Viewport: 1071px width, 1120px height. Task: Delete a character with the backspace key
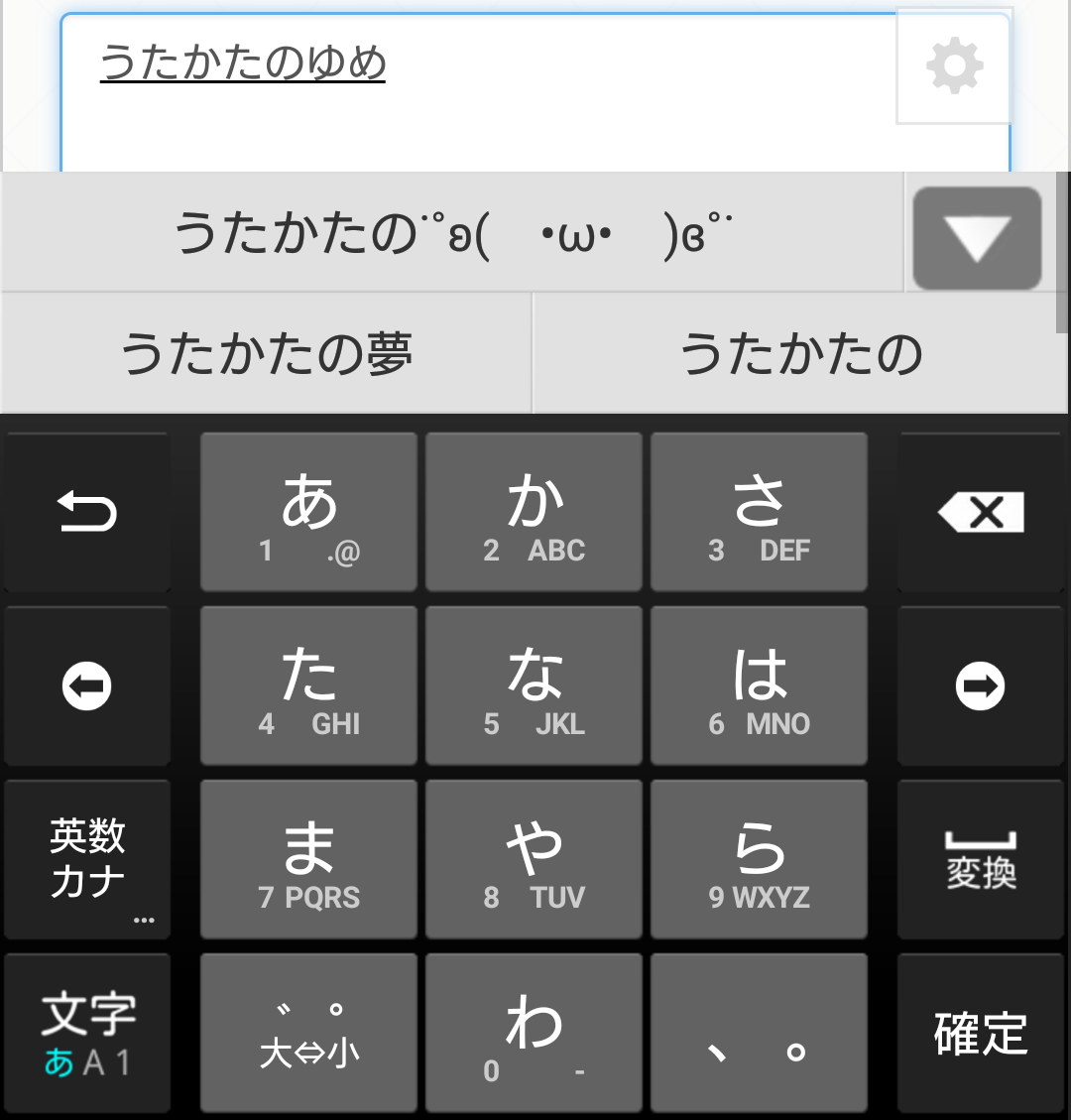click(x=980, y=513)
